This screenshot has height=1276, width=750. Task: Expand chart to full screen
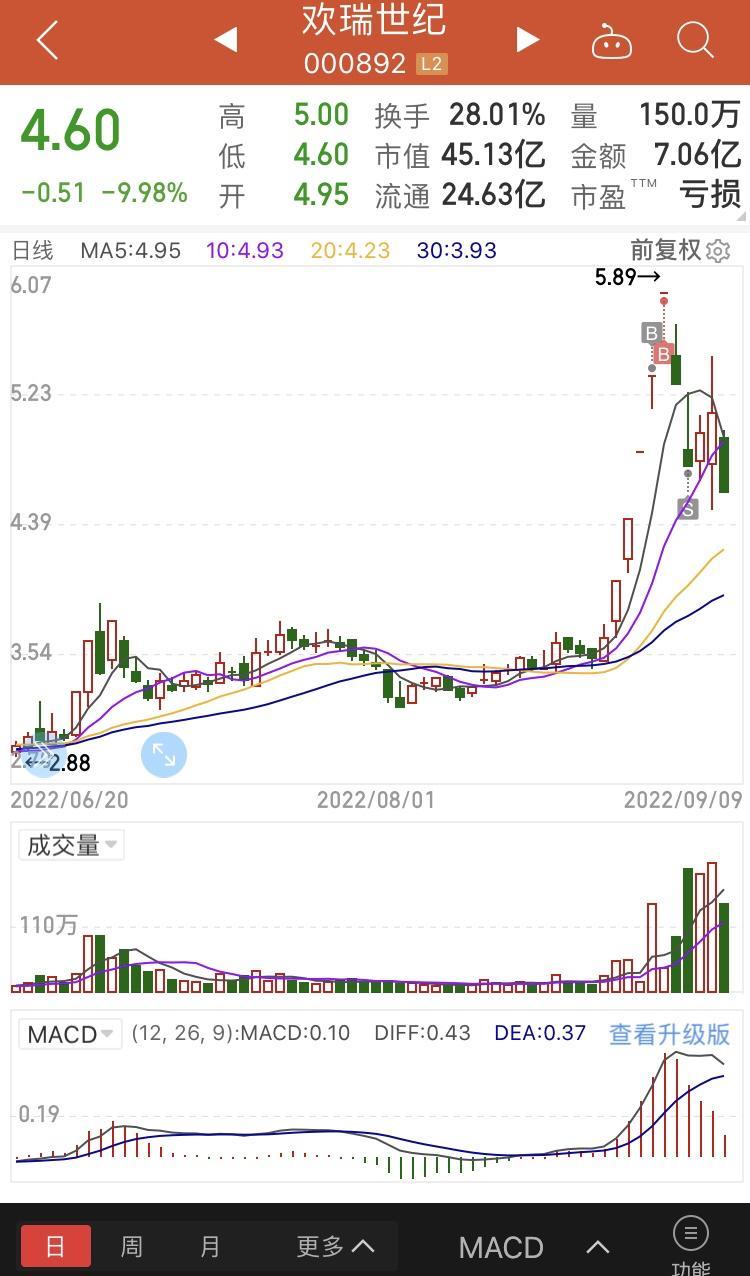(x=164, y=755)
